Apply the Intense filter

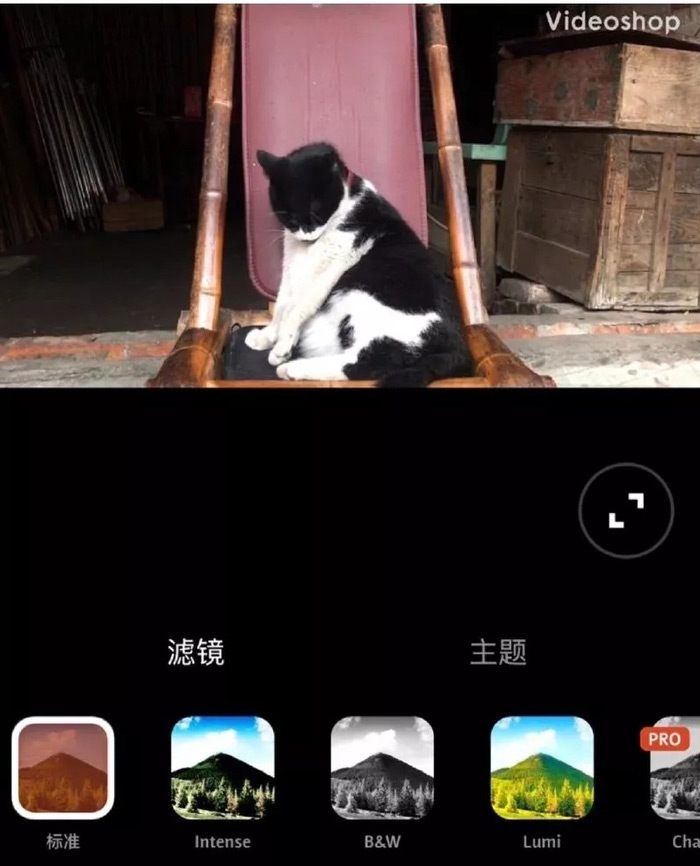[222, 768]
